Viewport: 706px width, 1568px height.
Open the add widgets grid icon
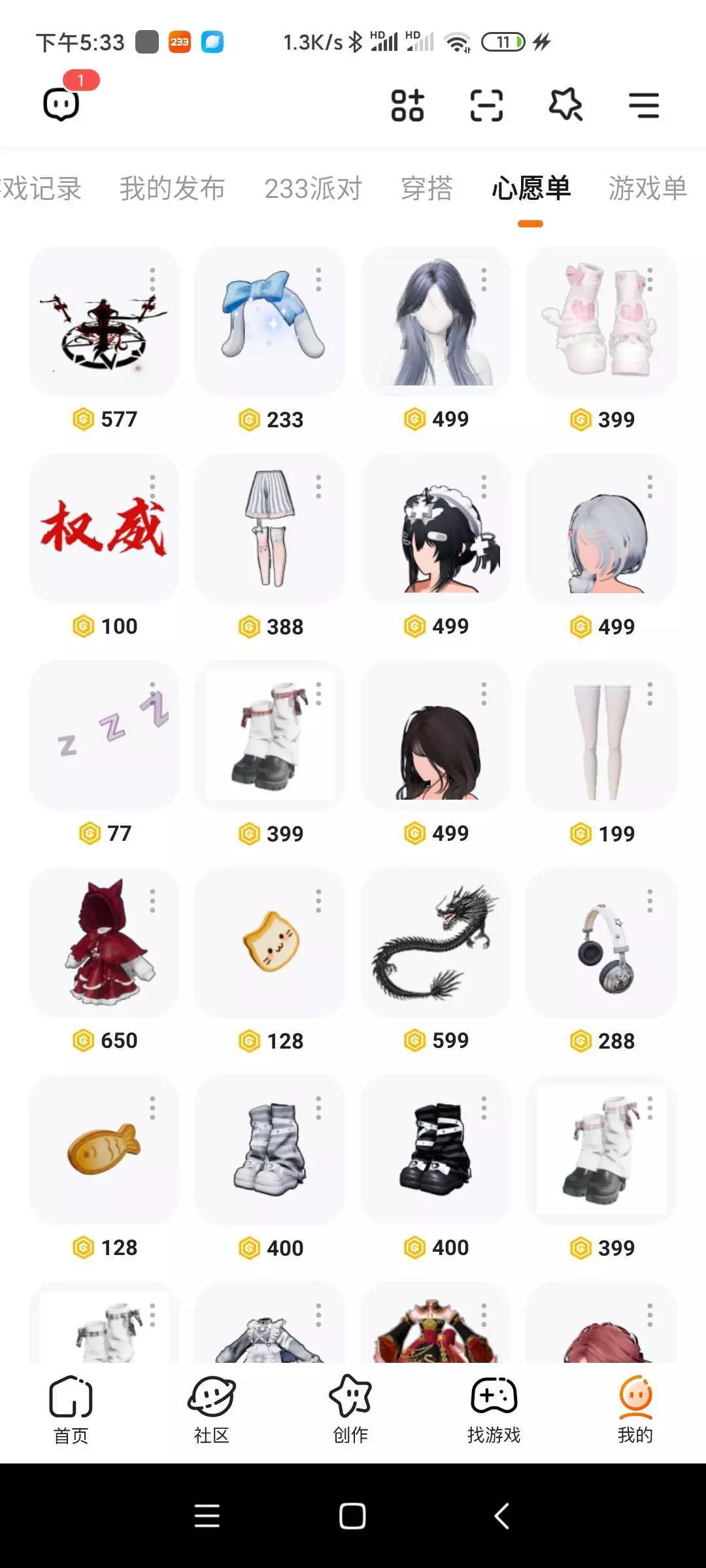pyautogui.click(x=407, y=105)
